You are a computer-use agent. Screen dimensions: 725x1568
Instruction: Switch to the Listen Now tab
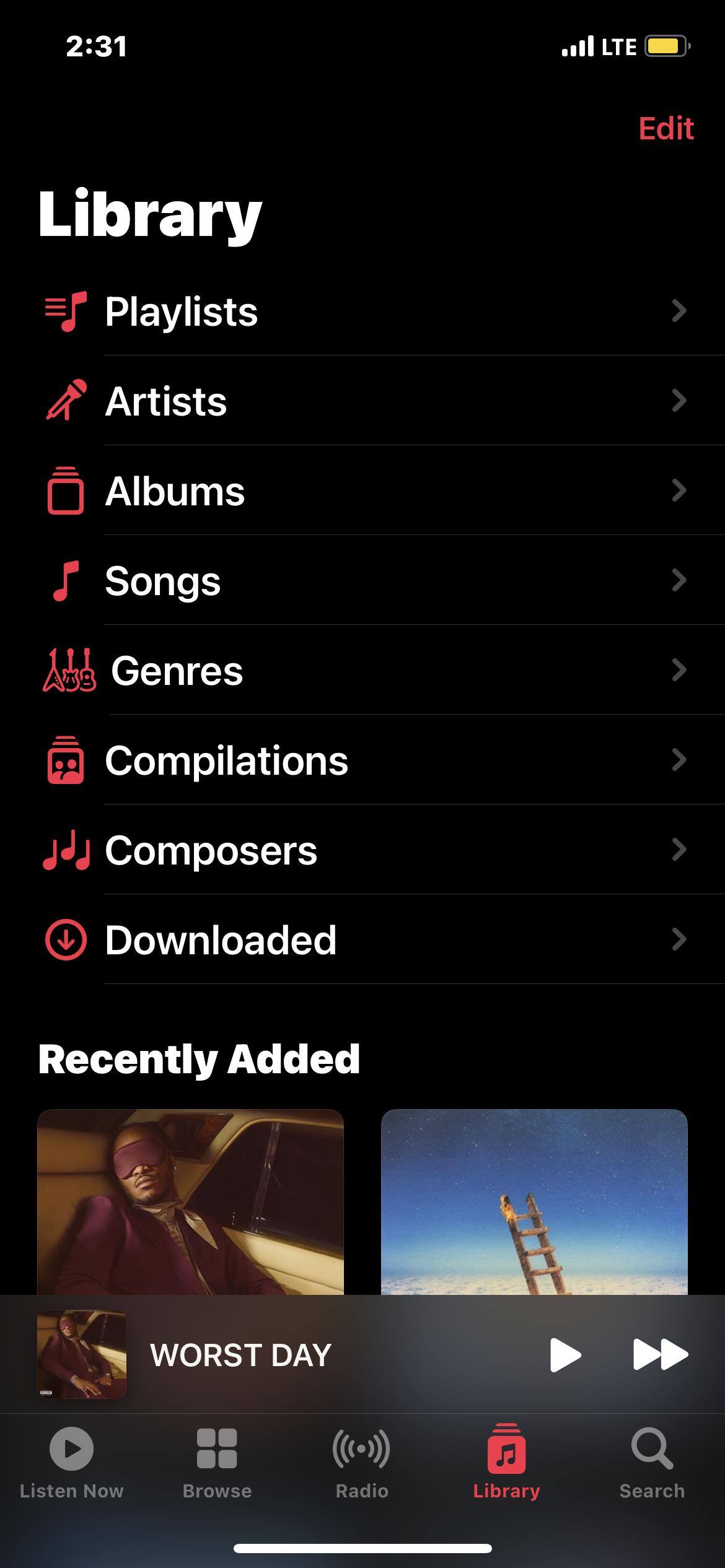[71, 1461]
